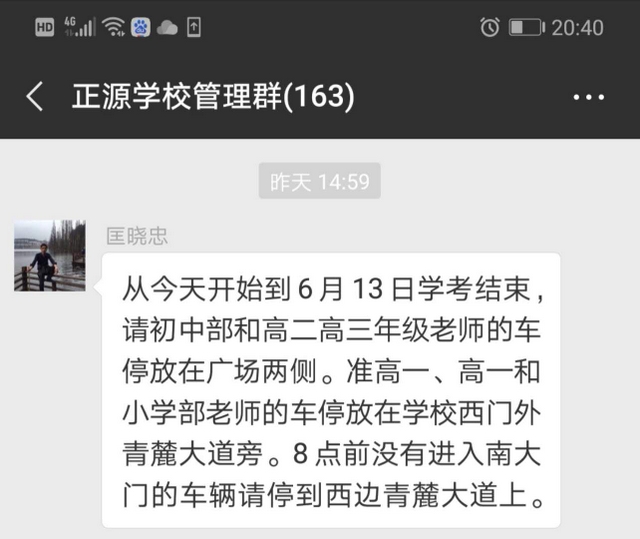The image size is (640, 539).
Task: Open group chat info menu (three dots)
Action: [x=590, y=97]
